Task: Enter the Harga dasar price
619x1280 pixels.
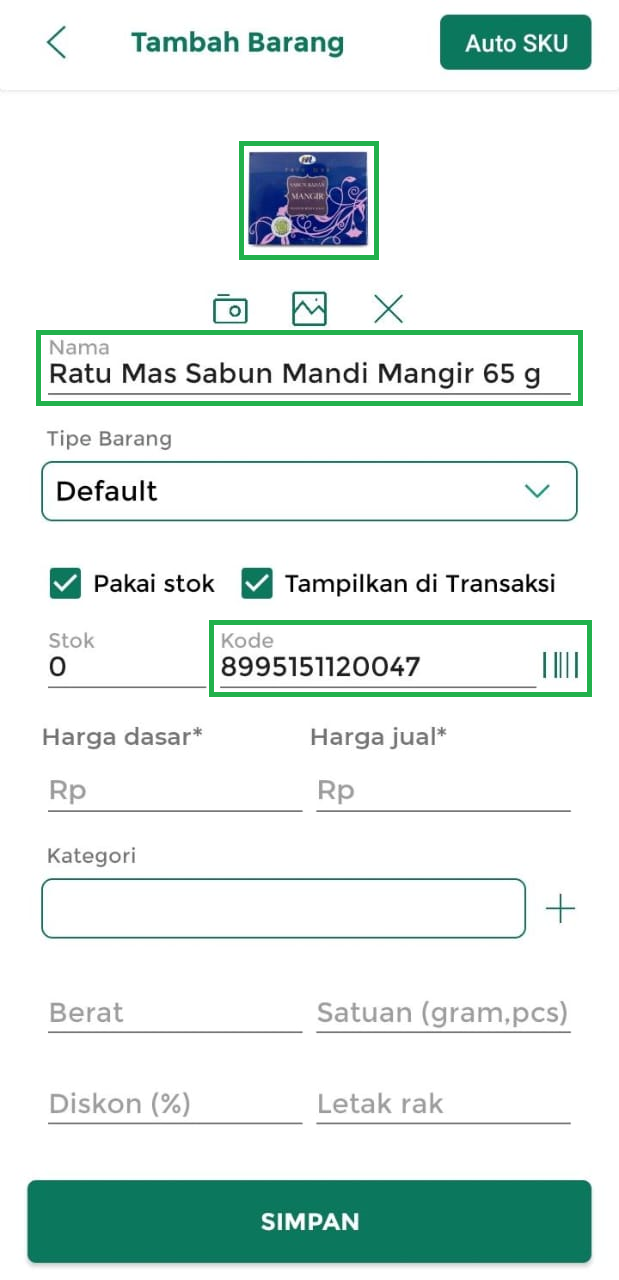Action: pyautogui.click(x=175, y=791)
